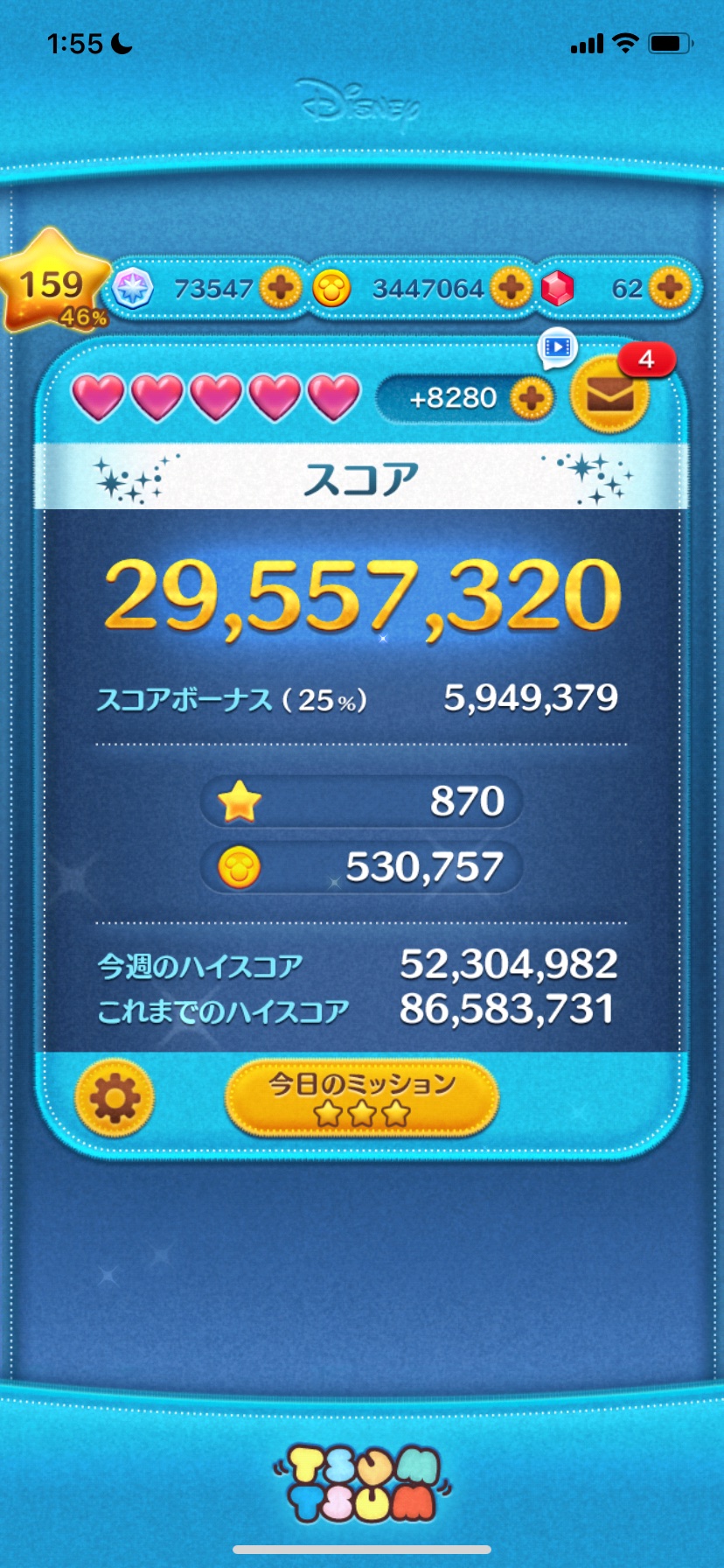This screenshot has height=1568, width=724.
Task: Open the level 159 star badge
Action: click(54, 282)
